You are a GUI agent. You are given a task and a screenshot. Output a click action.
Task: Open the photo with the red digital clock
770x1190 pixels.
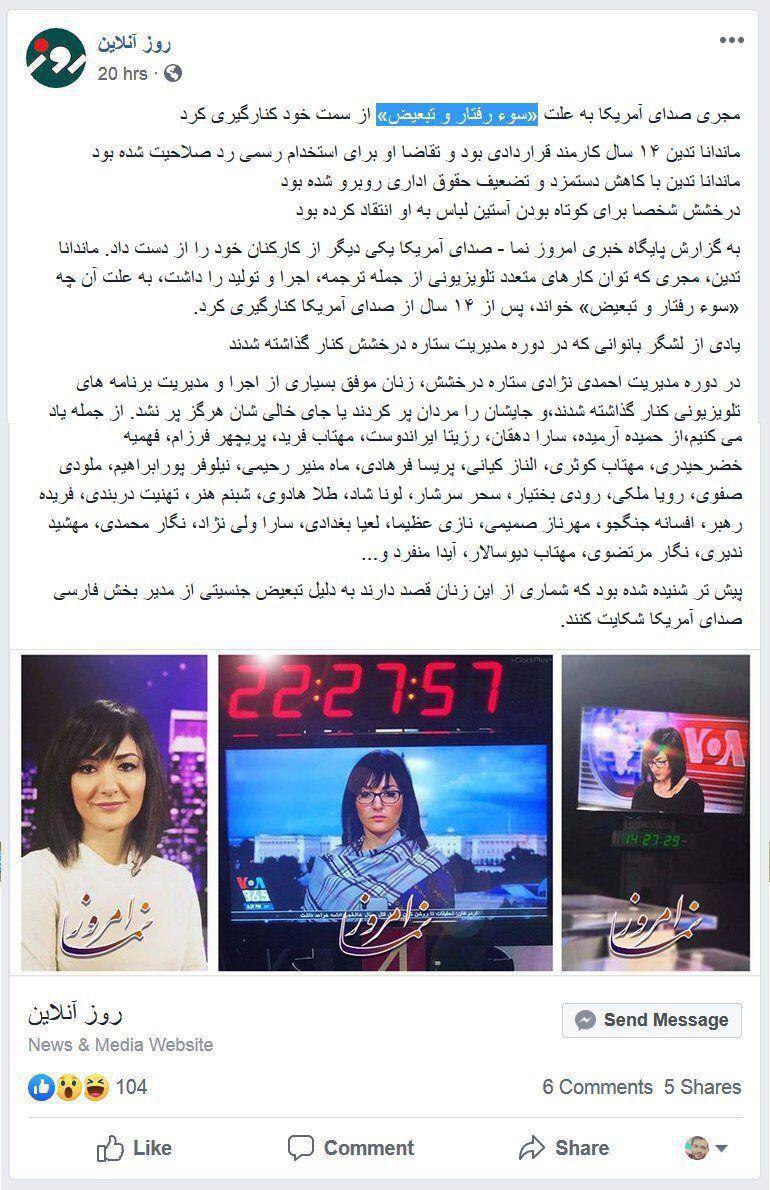pyautogui.click(x=384, y=813)
